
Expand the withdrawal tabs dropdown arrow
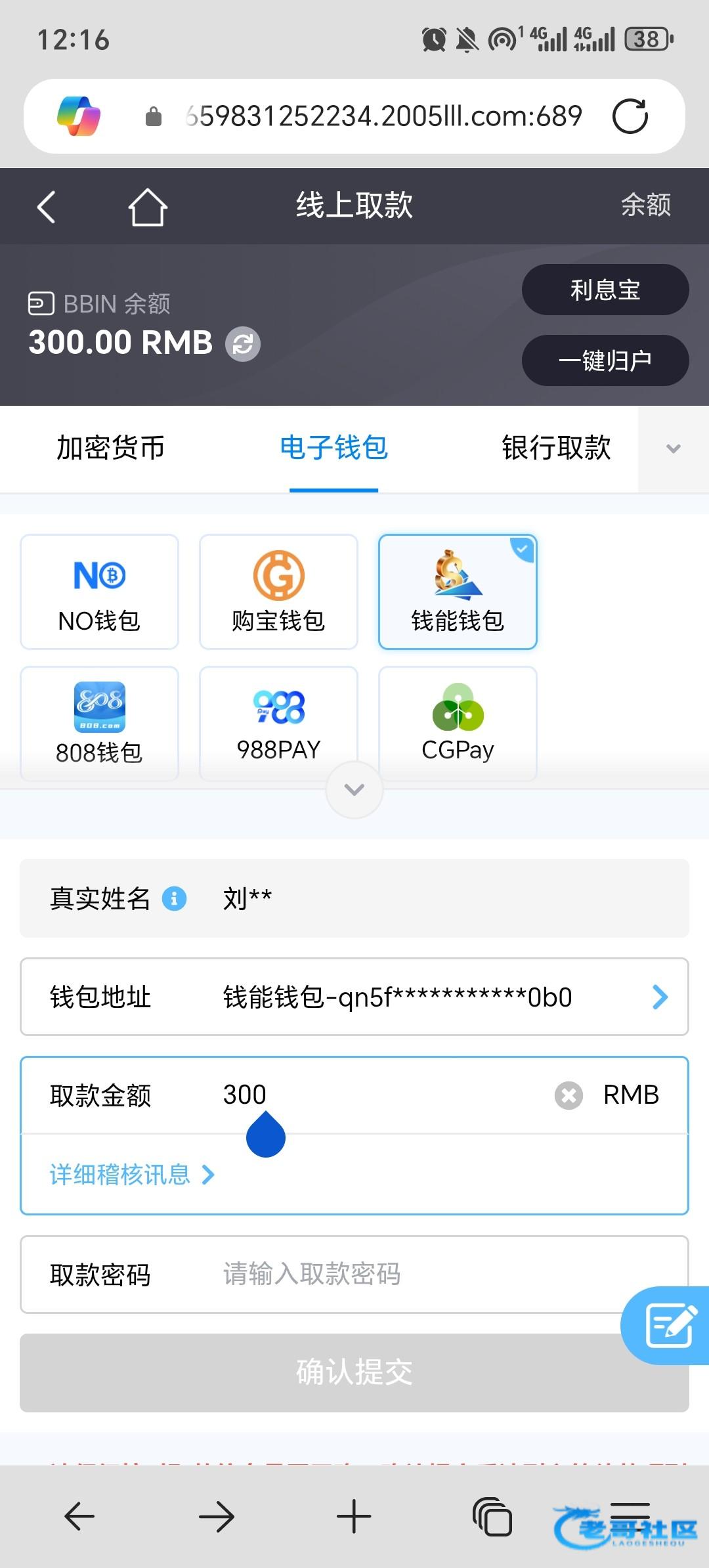673,449
